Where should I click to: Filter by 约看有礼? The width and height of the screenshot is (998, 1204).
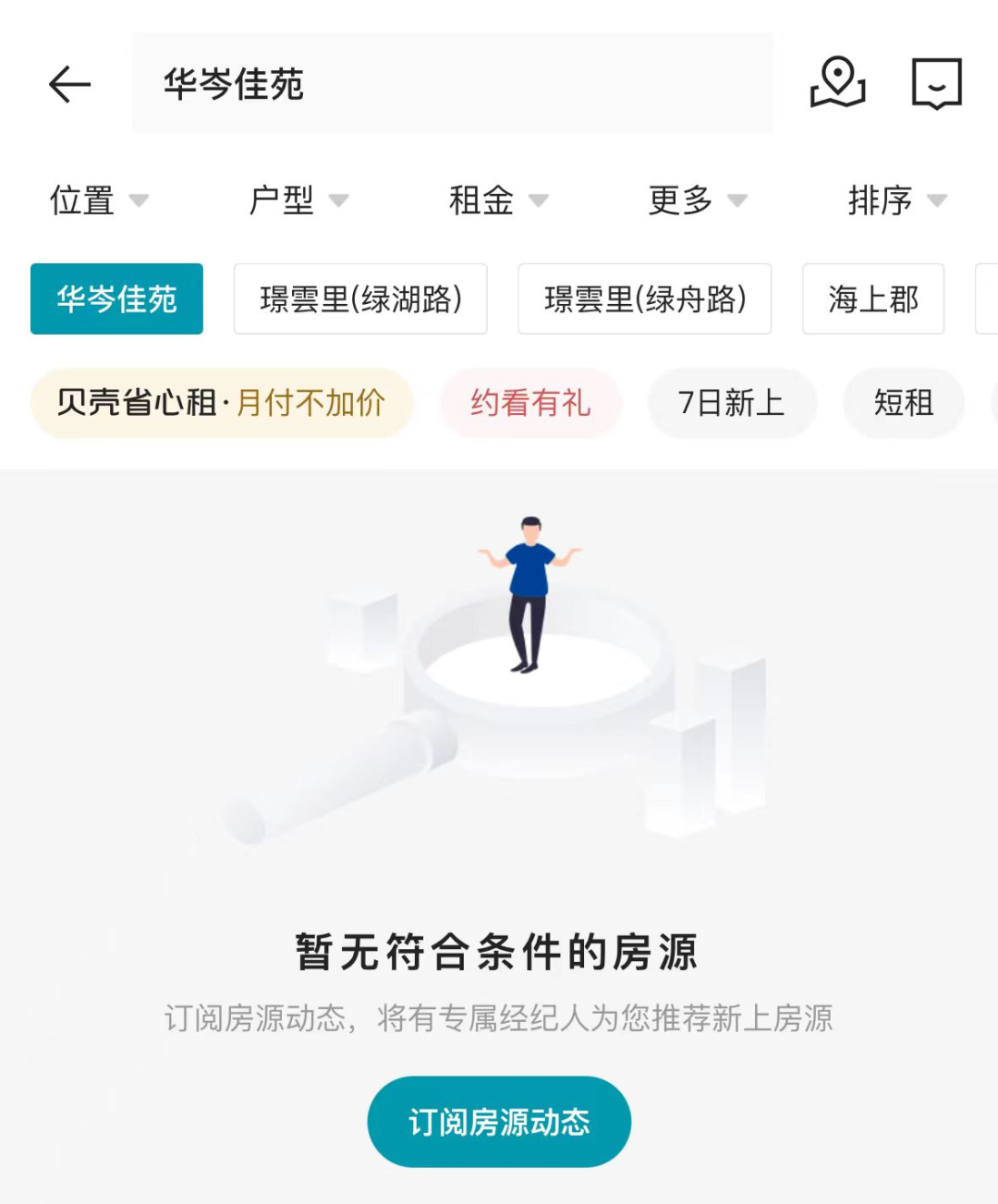pos(530,403)
